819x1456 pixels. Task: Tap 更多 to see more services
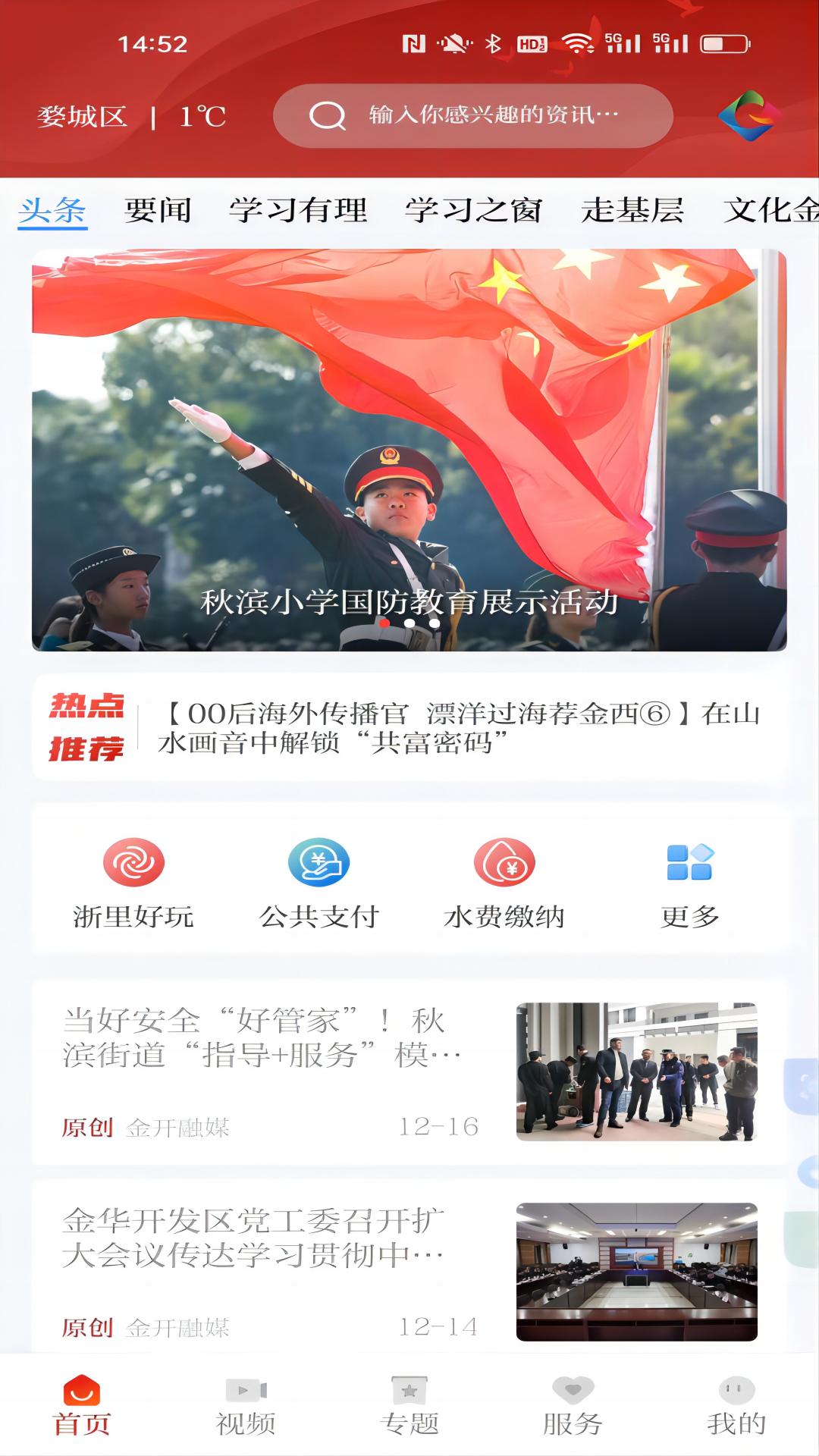tap(689, 883)
